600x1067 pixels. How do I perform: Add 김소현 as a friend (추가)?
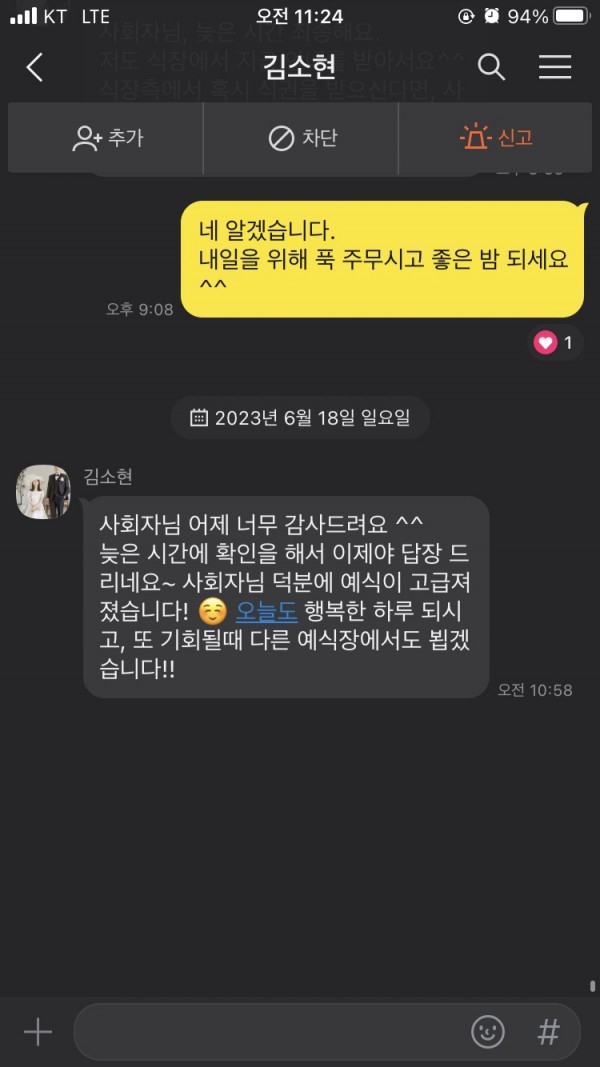[107, 138]
